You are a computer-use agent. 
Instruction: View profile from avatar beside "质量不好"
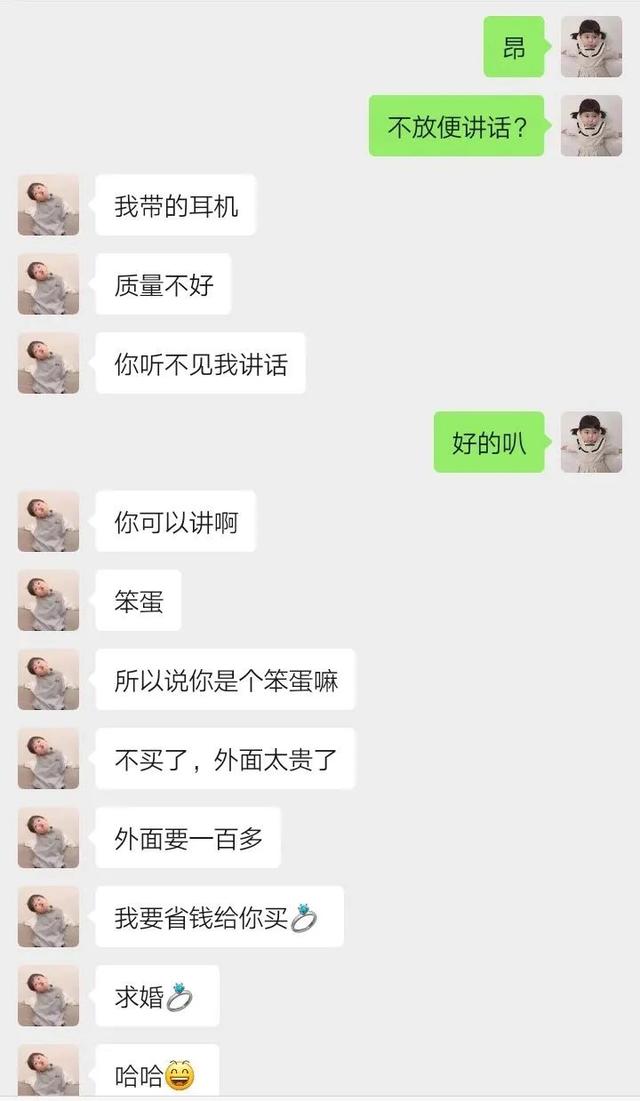pyautogui.click(x=48, y=284)
